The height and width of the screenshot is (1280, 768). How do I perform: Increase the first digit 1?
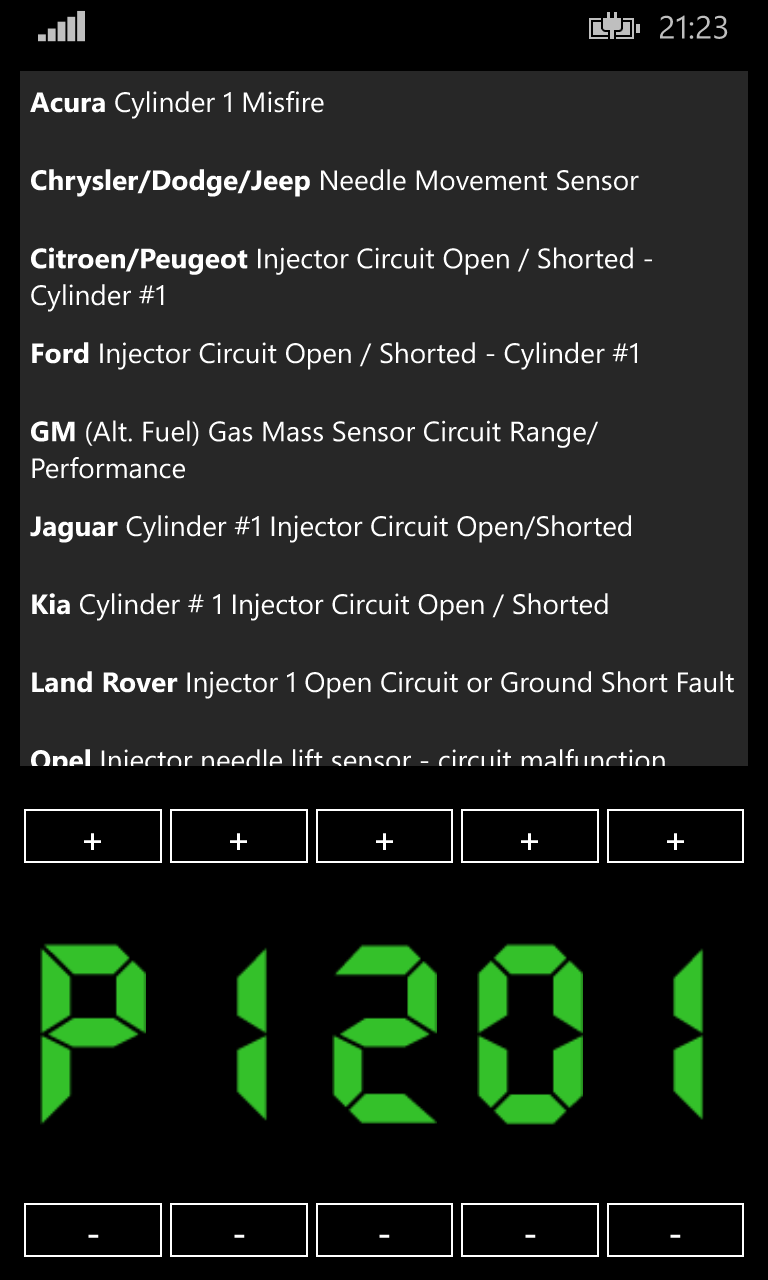click(239, 836)
